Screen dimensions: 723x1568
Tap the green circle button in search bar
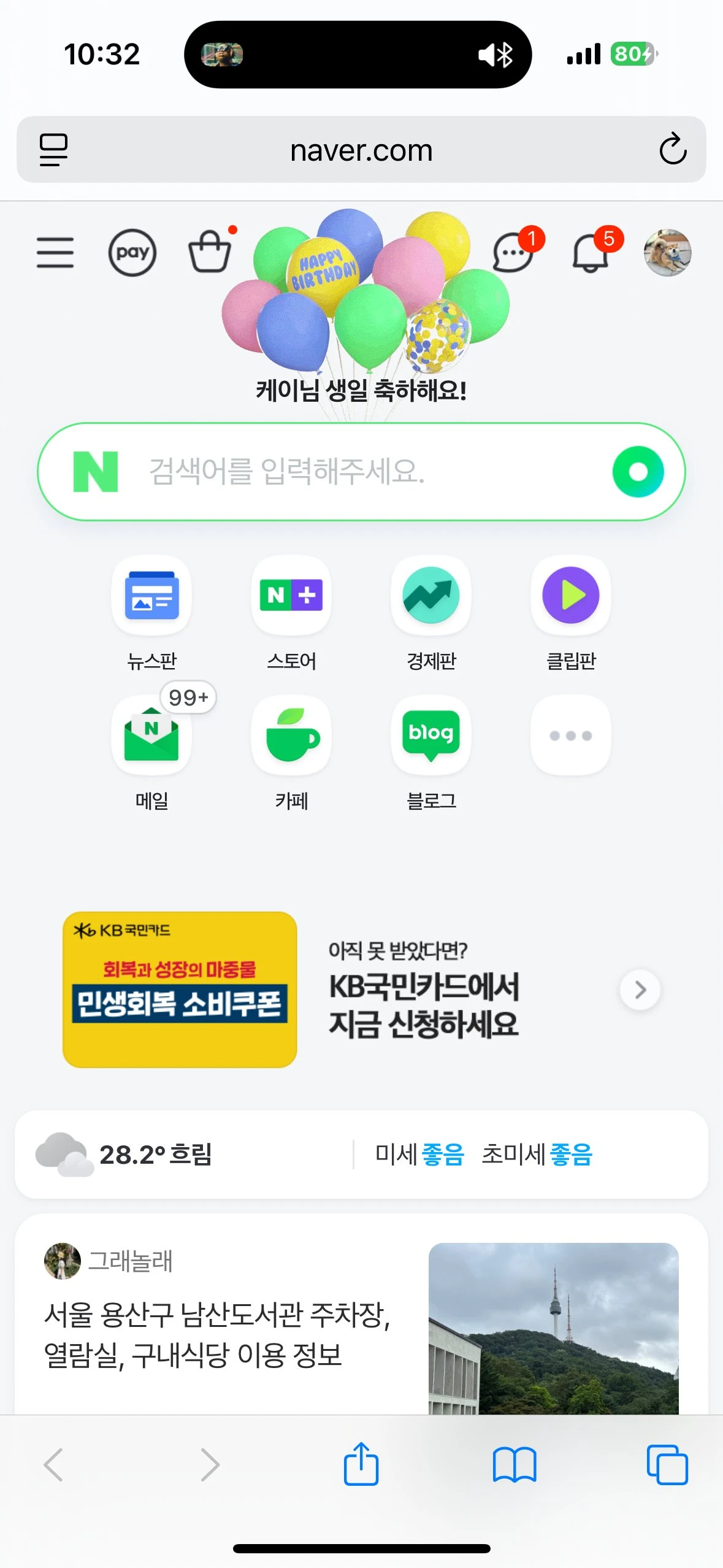coord(638,472)
